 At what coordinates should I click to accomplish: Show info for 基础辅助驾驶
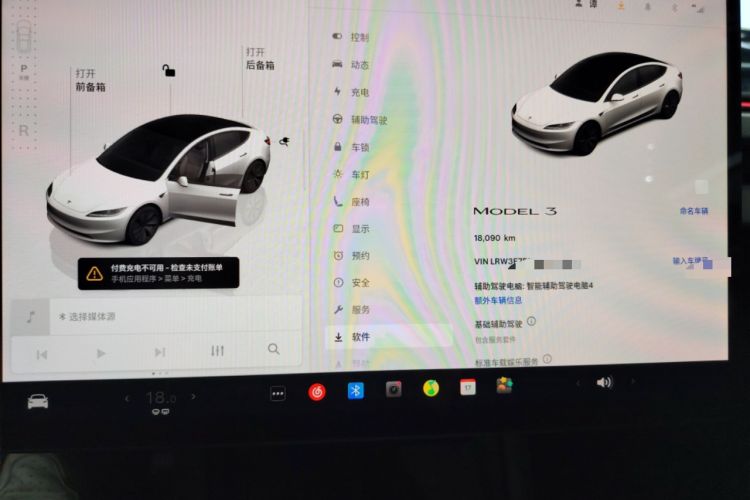[x=531, y=322]
